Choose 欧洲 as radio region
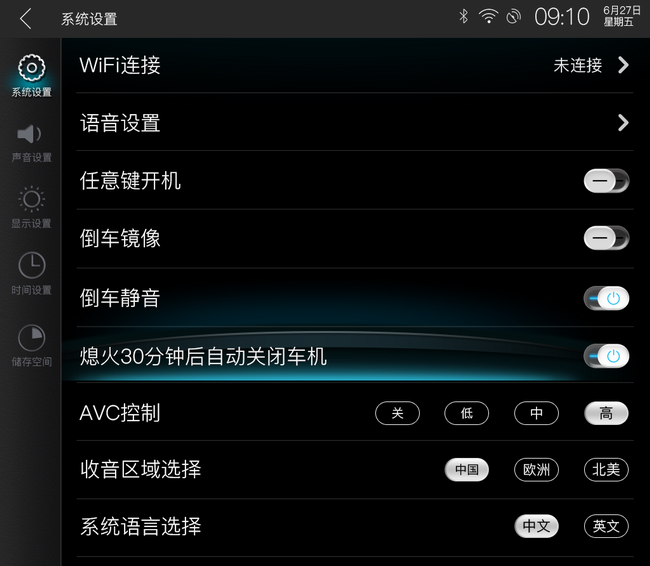650x566 pixels. [536, 470]
